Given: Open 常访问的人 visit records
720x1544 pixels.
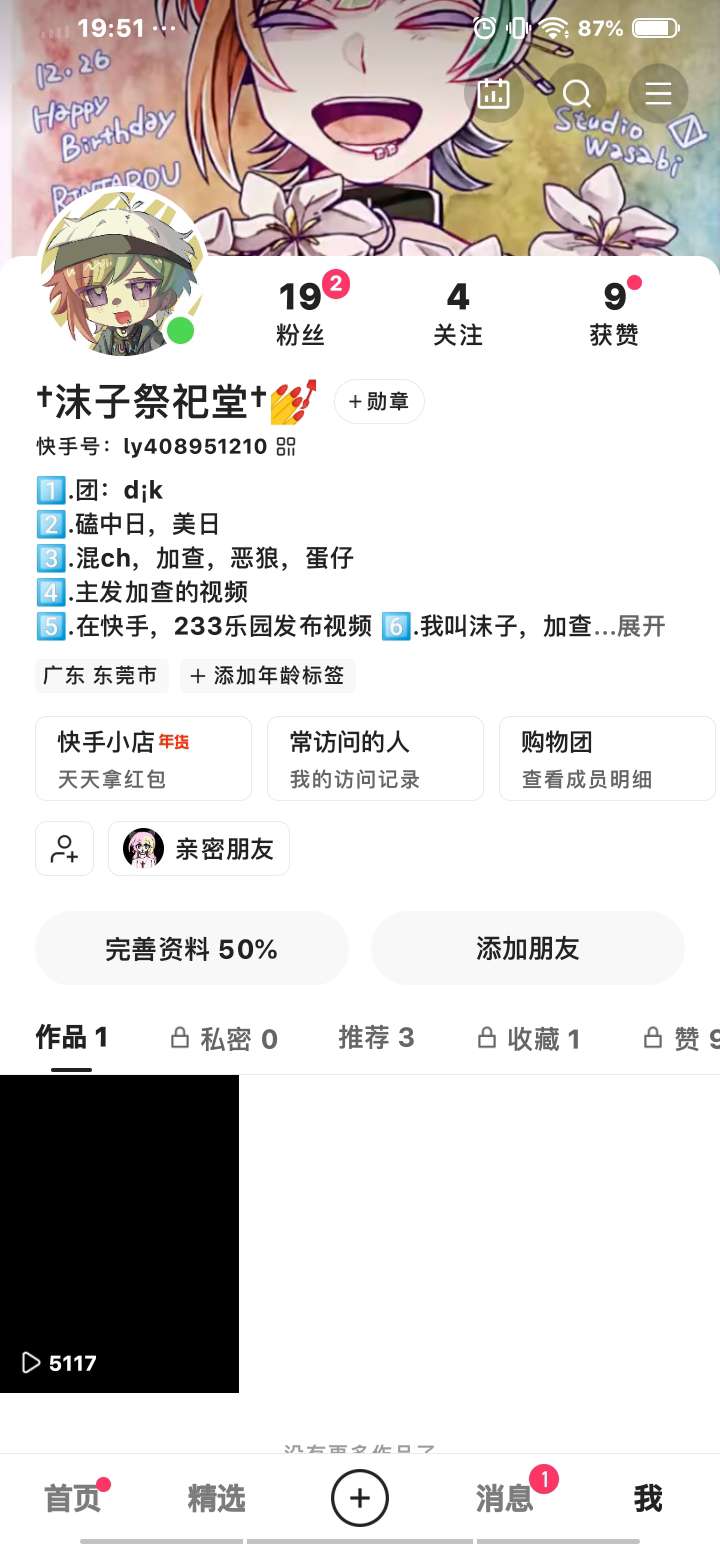Looking at the screenshot, I should point(375,758).
